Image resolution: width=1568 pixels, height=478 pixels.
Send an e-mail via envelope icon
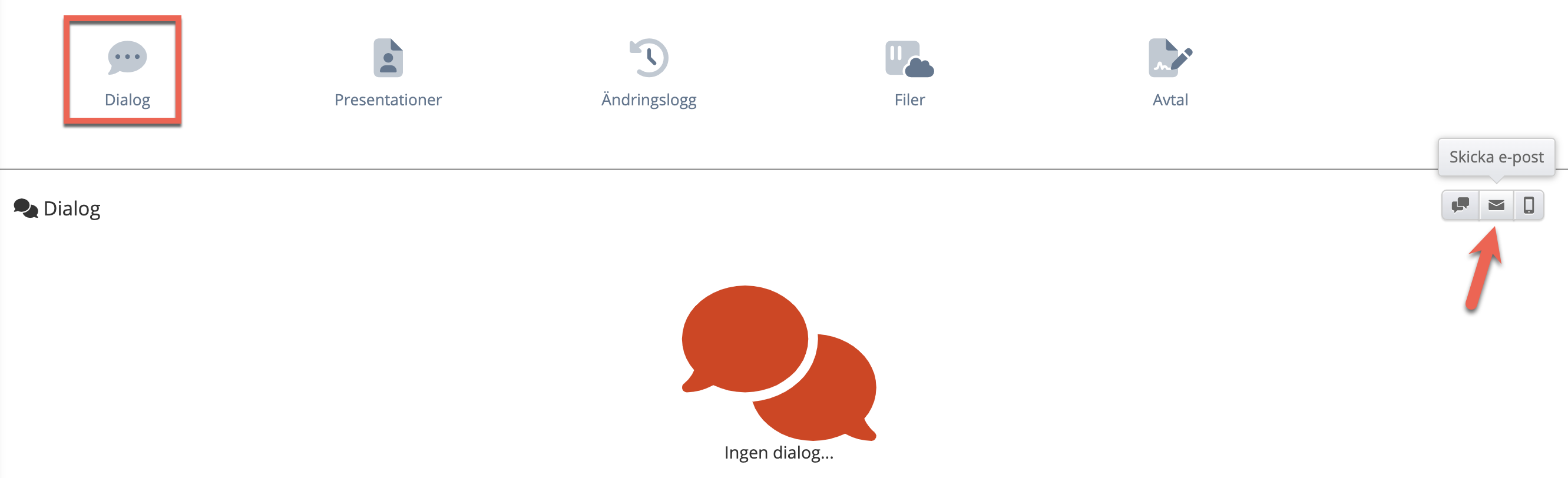tap(1496, 205)
